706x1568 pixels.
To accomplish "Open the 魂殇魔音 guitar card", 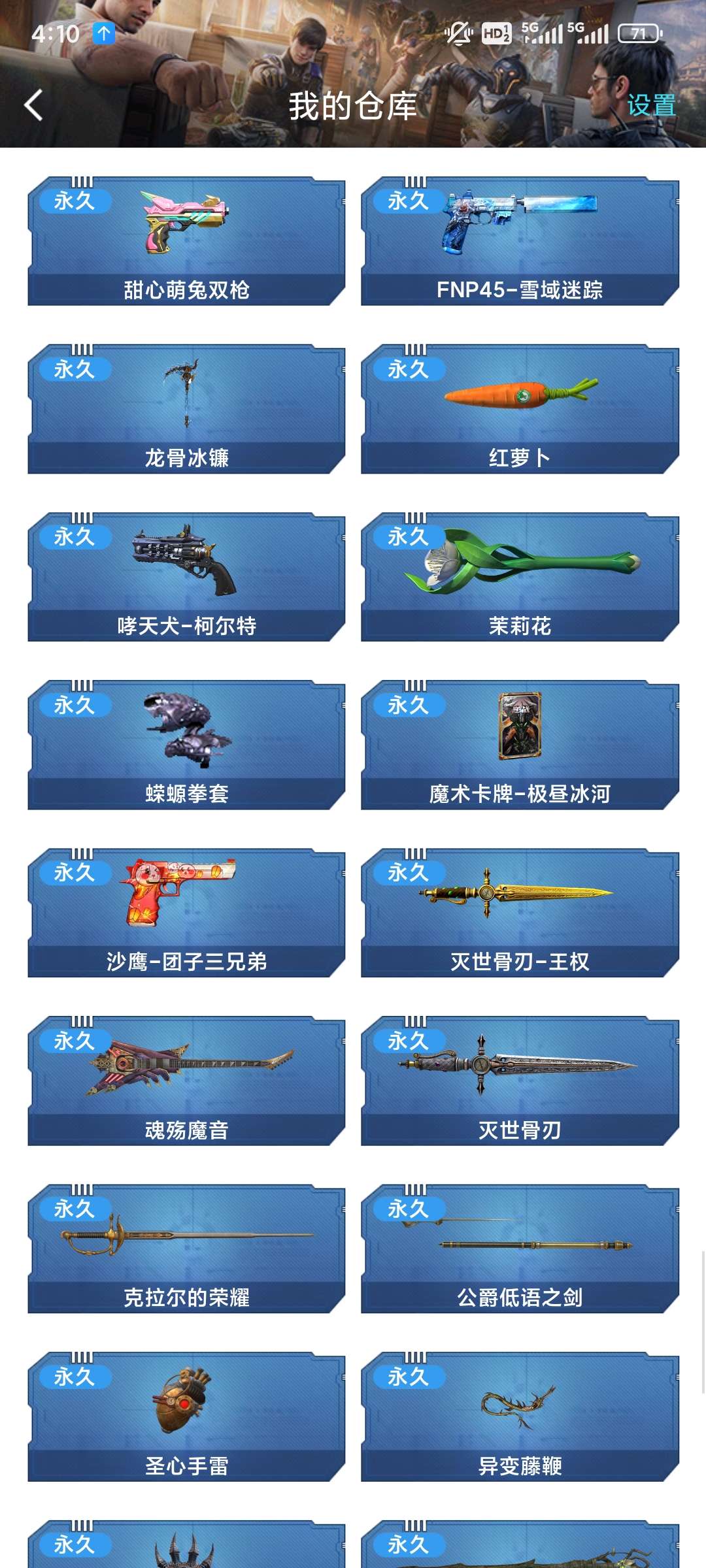I will (x=186, y=1080).
